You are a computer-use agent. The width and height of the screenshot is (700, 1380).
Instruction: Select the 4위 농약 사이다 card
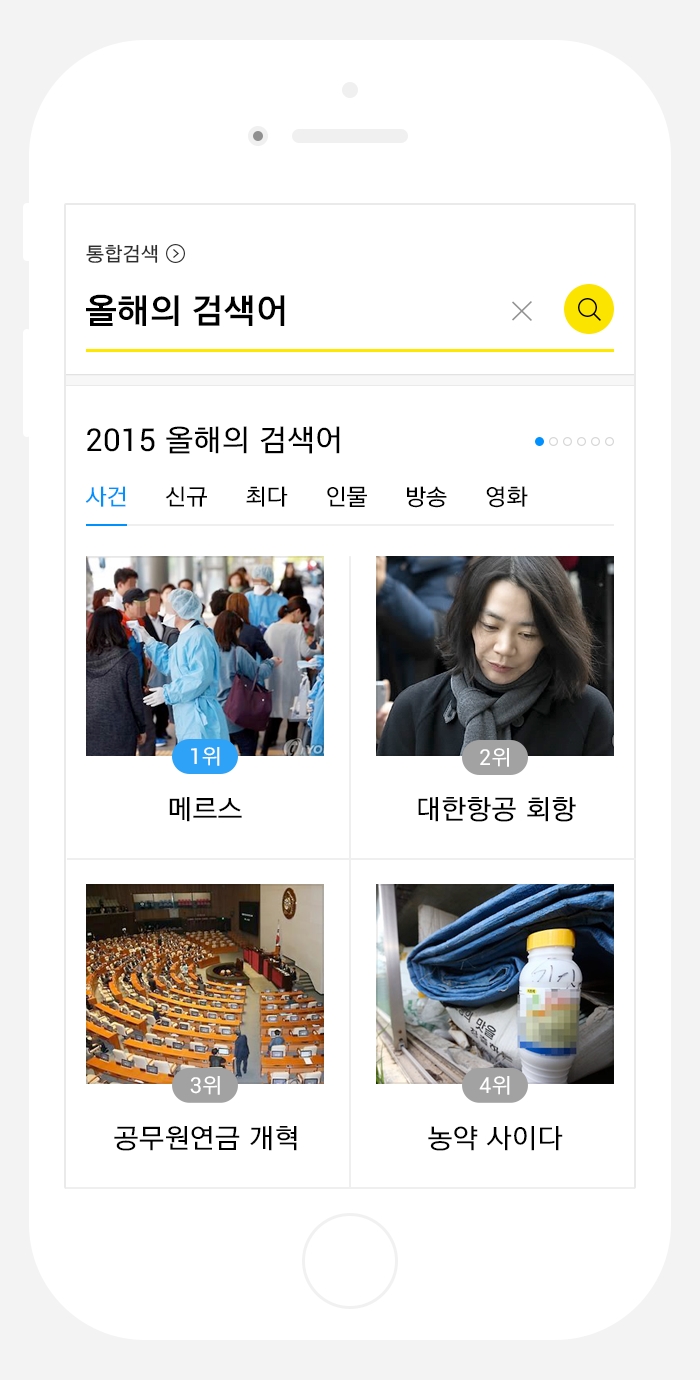(495, 1020)
